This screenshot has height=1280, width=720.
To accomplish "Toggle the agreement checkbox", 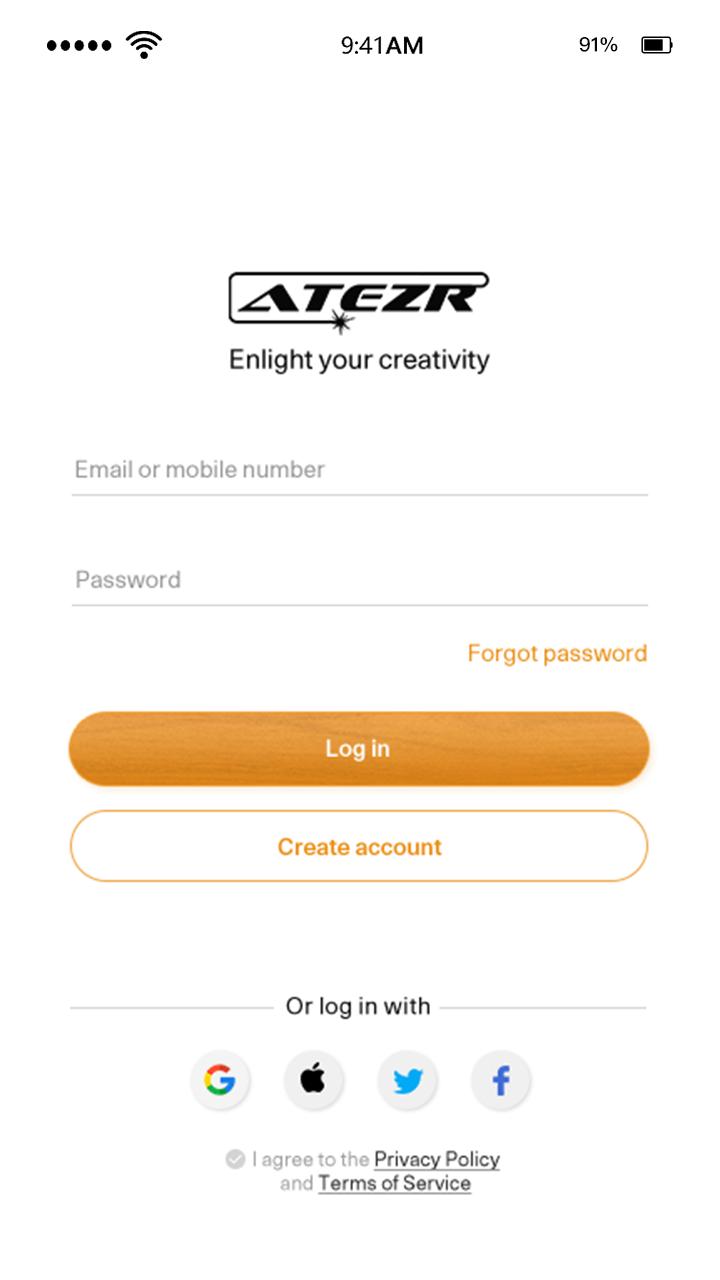I will 235,1160.
